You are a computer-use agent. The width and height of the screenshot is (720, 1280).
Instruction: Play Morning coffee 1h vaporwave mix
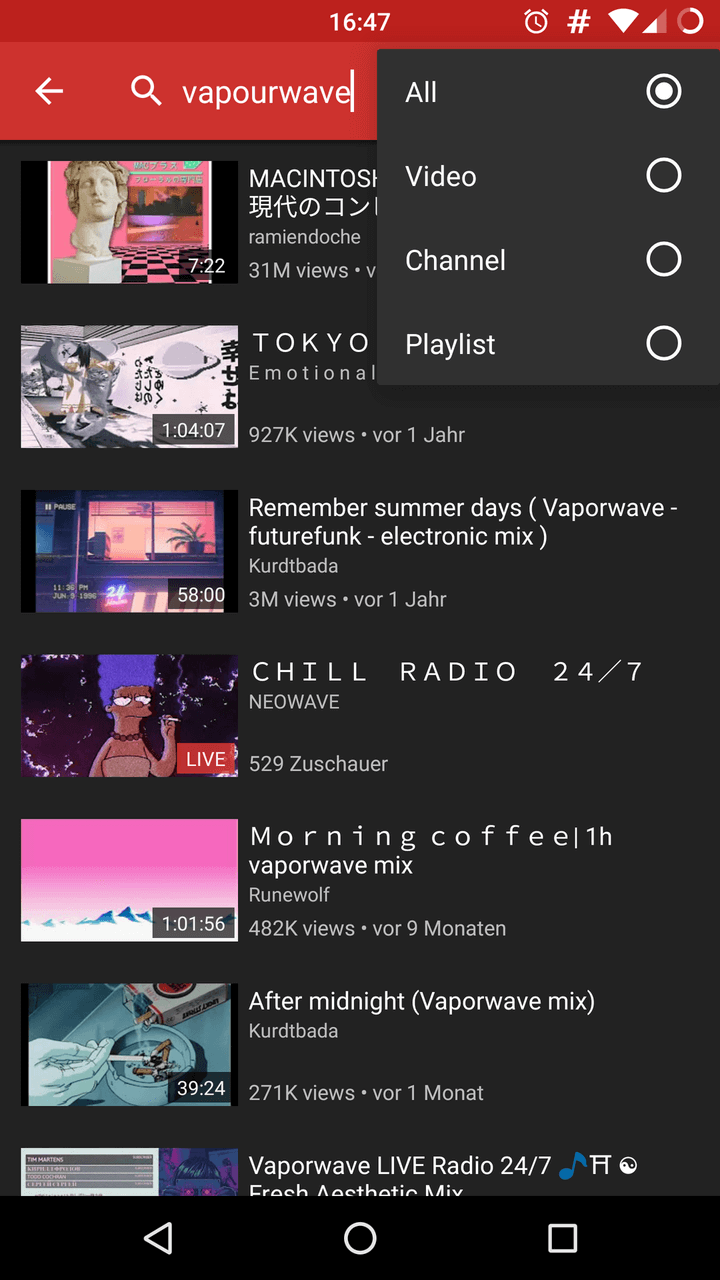(x=360, y=880)
